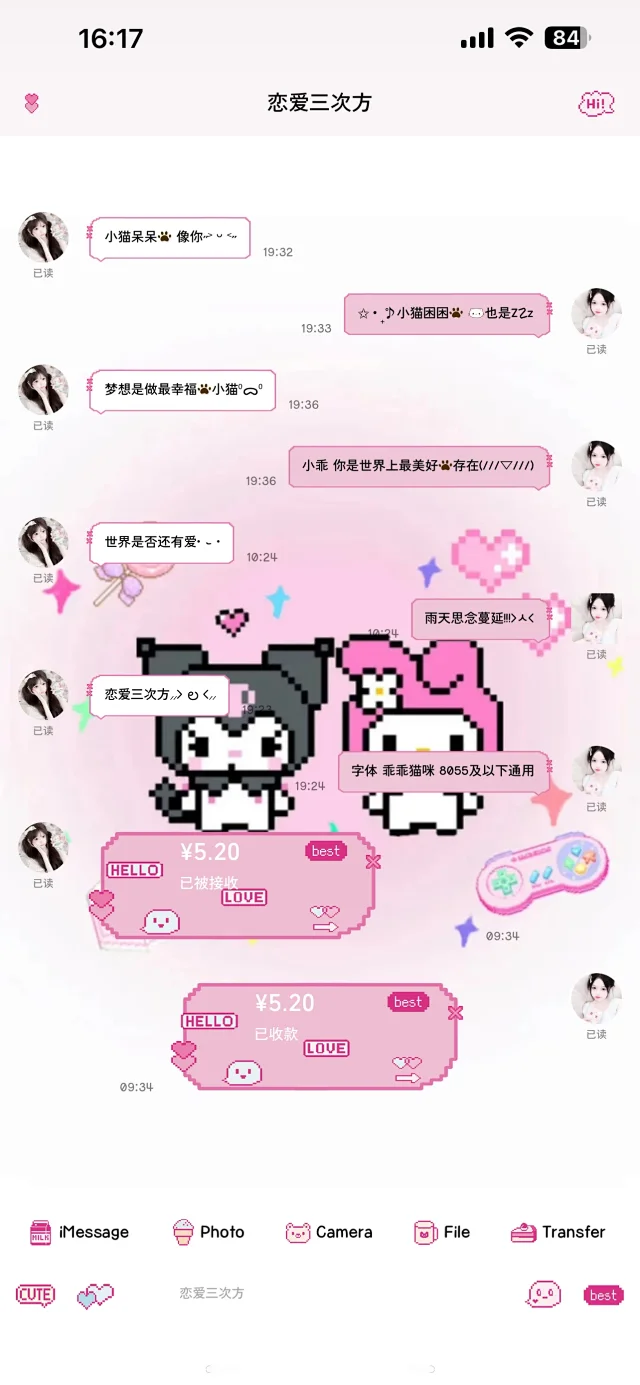Choose Photo from the attachment panel

(x=209, y=1232)
